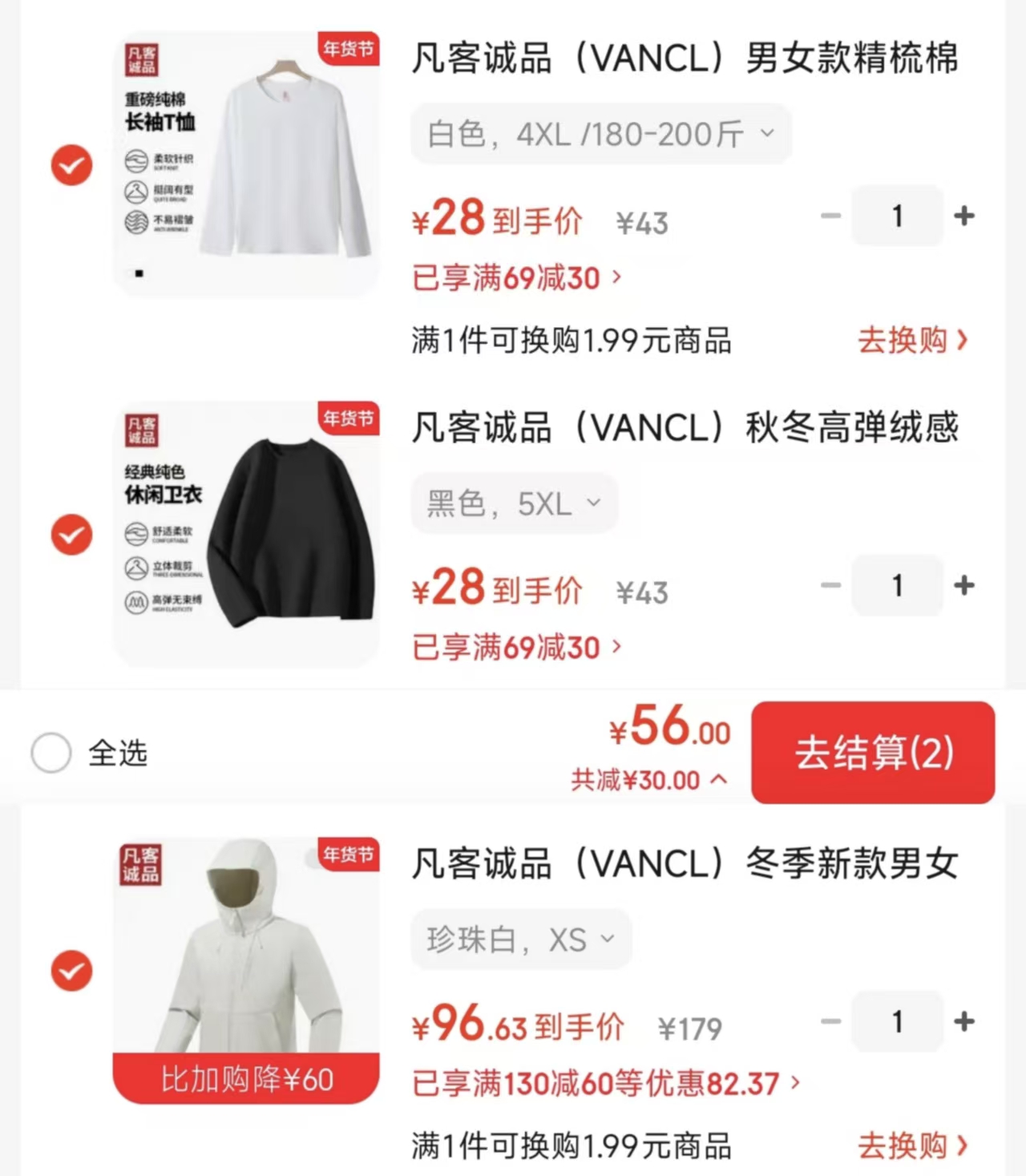This screenshot has height=1176, width=1026.
Task: Select all items with 全选
Action: [x=51, y=753]
